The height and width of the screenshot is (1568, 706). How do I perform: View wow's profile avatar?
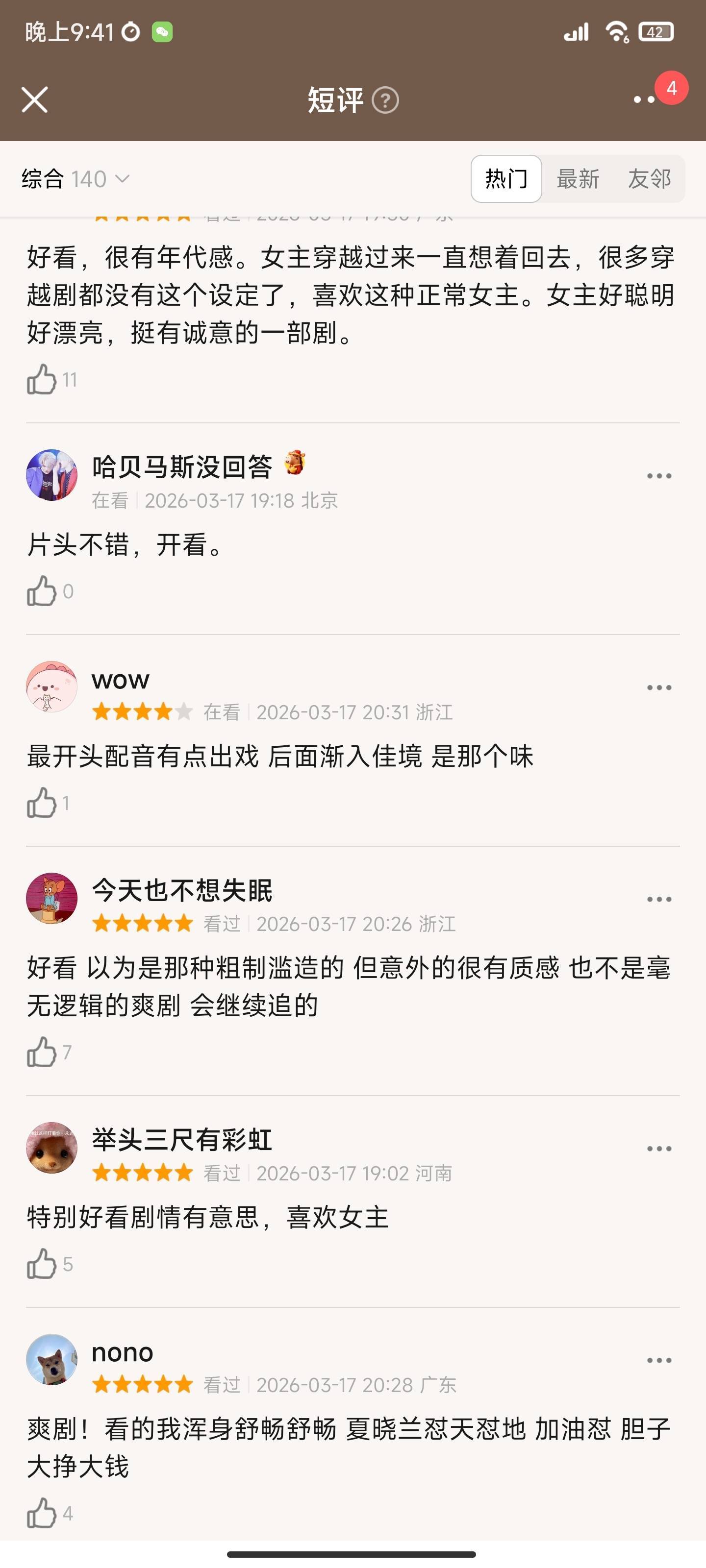coord(52,686)
